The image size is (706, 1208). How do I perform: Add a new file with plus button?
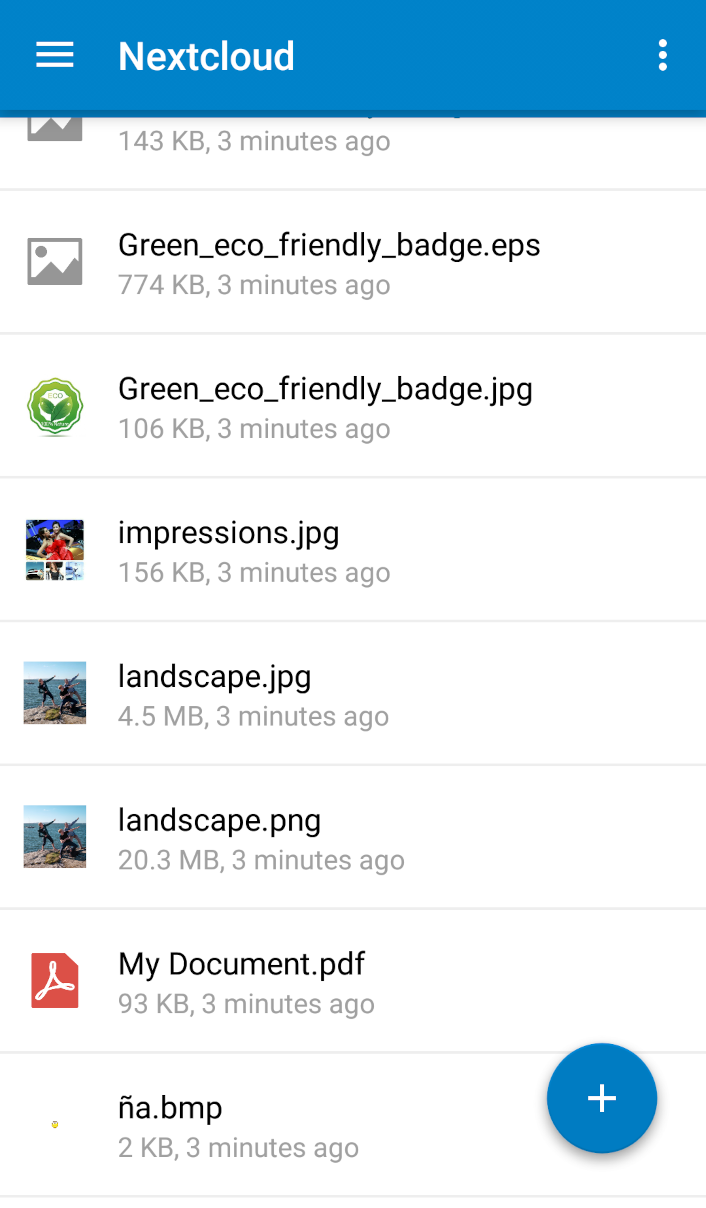coord(601,1098)
